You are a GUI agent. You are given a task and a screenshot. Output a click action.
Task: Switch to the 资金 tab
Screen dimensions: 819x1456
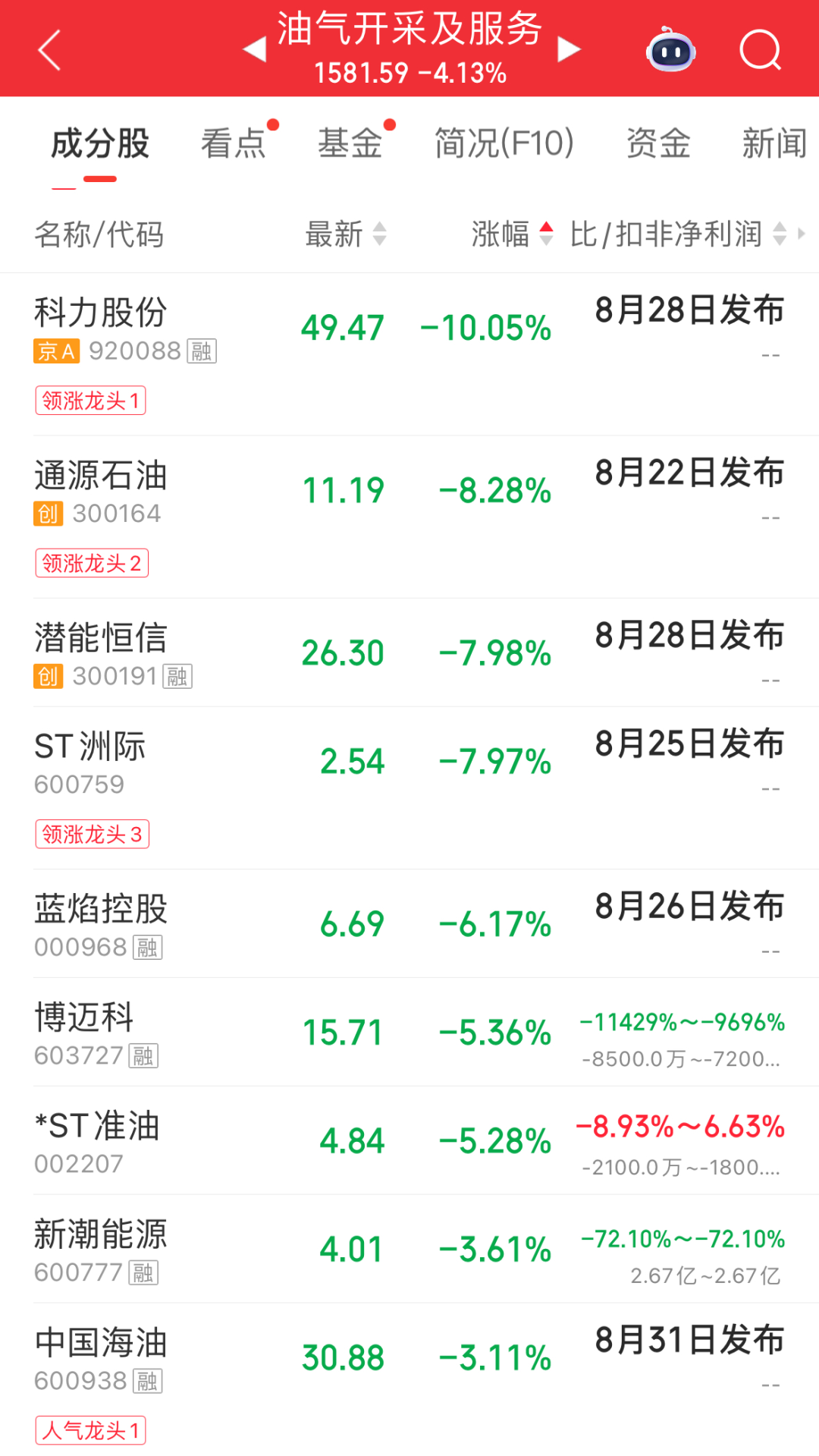658,143
